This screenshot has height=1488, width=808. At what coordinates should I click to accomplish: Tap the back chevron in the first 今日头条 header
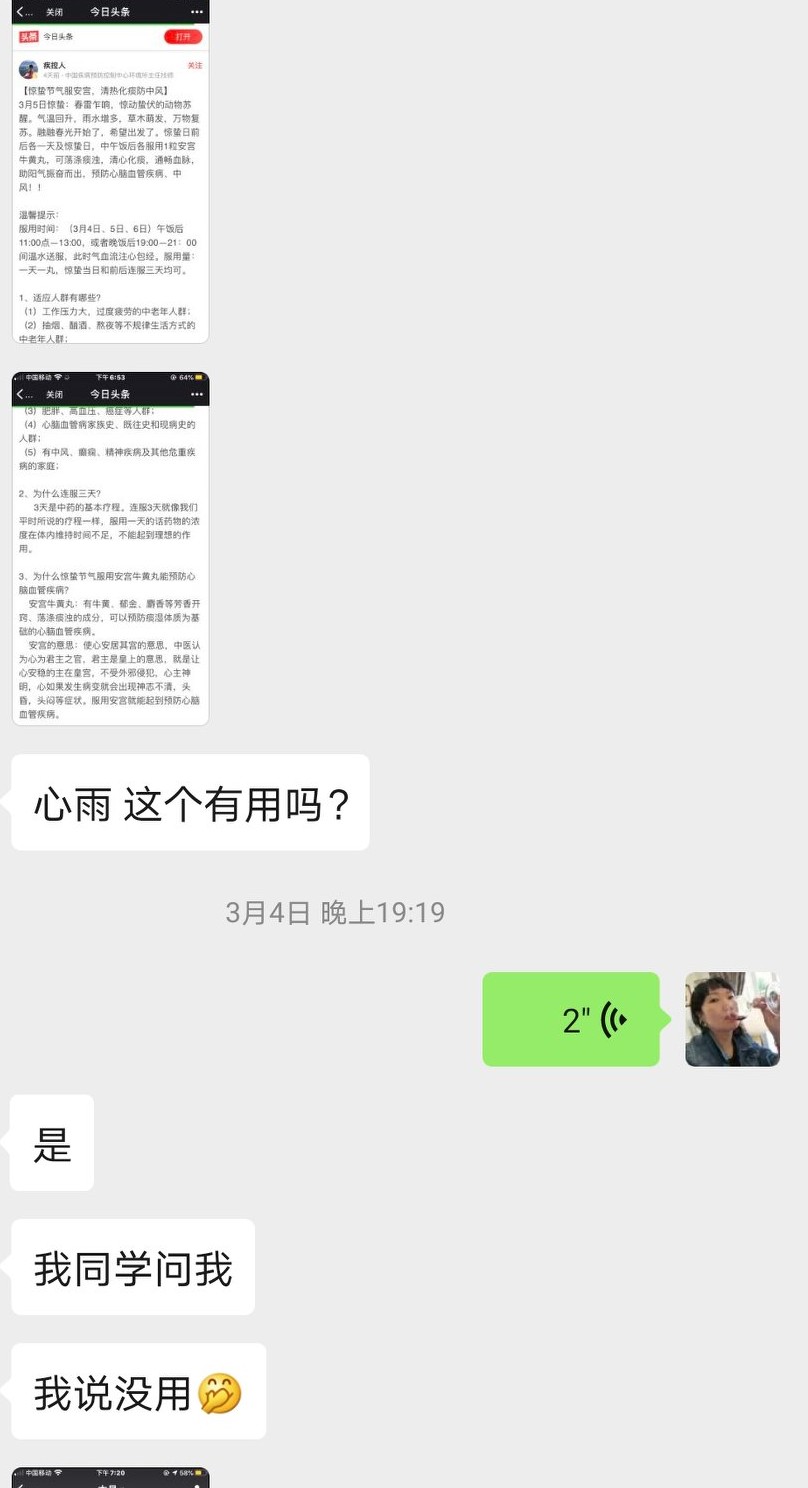coord(22,11)
